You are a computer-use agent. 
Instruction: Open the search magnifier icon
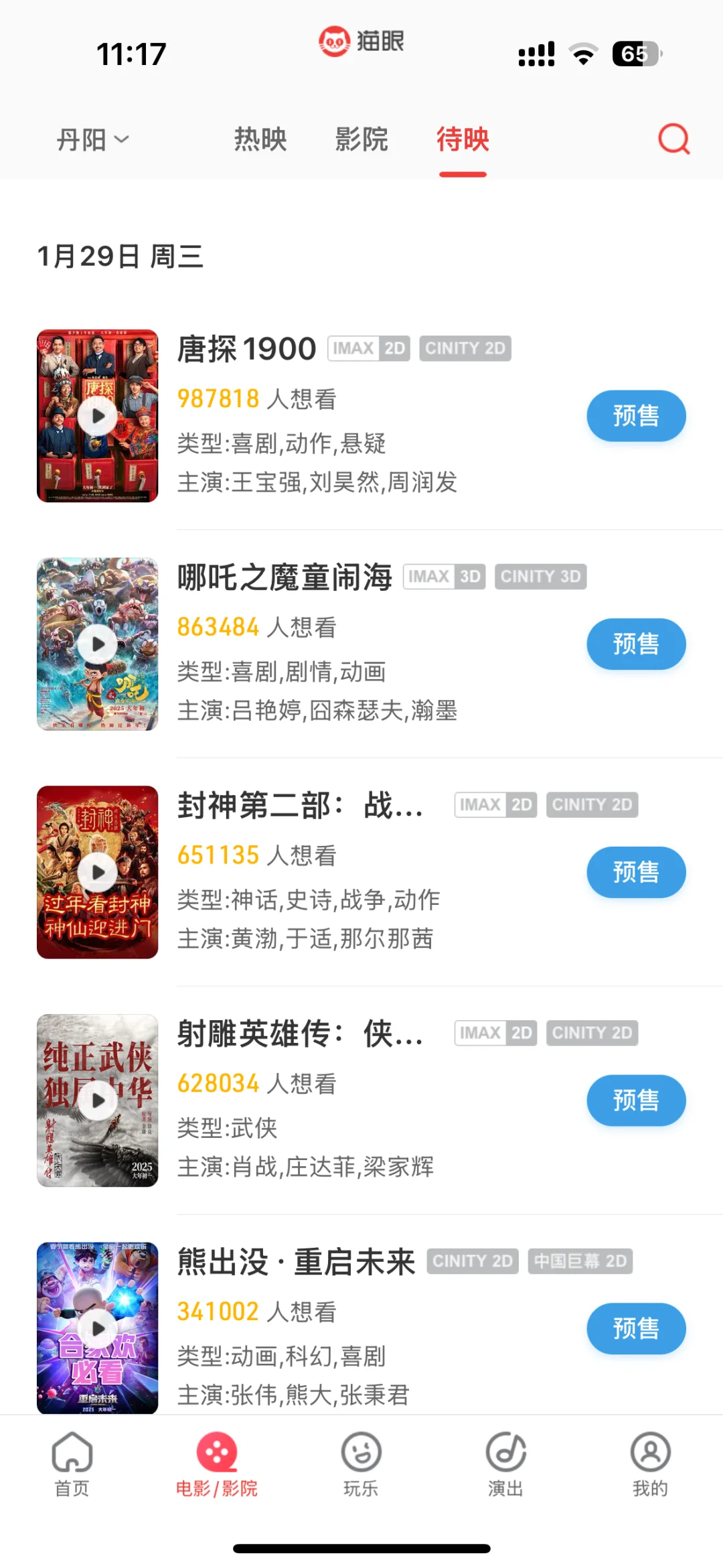[673, 139]
